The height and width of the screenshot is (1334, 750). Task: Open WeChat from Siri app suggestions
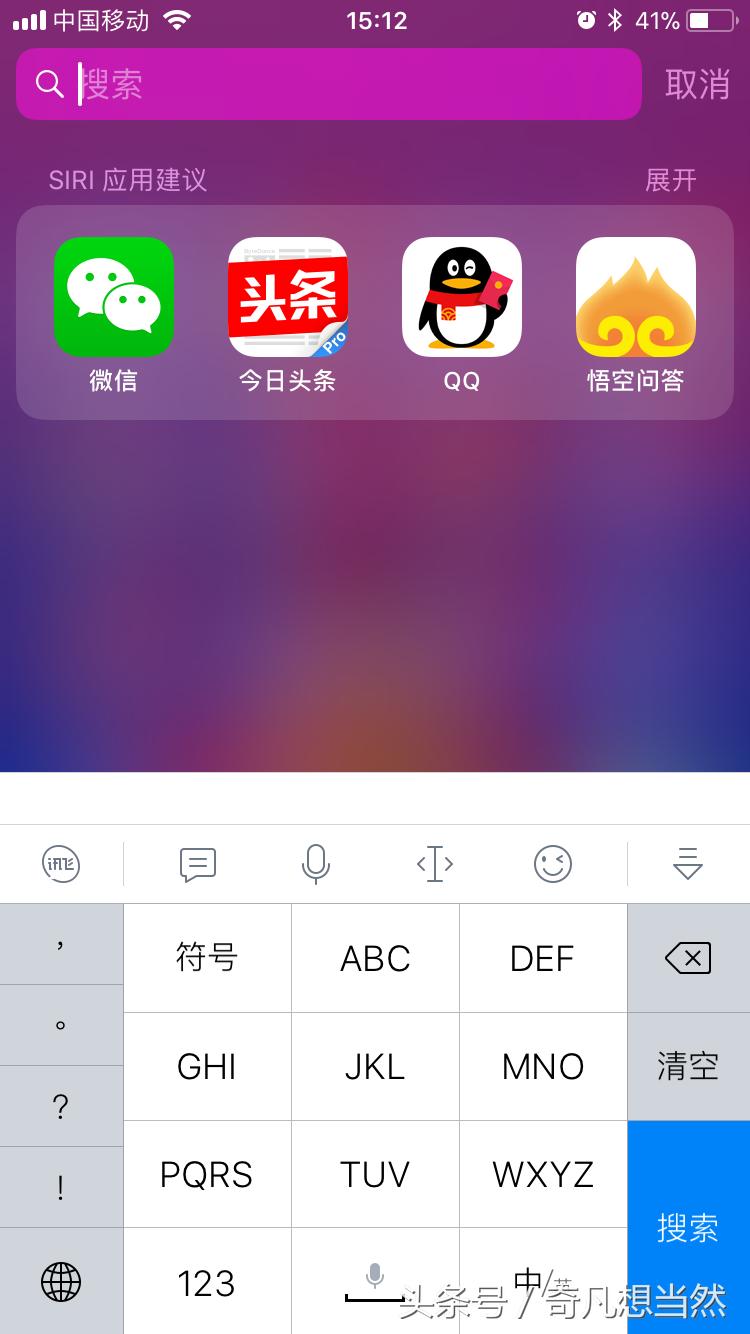click(x=113, y=297)
